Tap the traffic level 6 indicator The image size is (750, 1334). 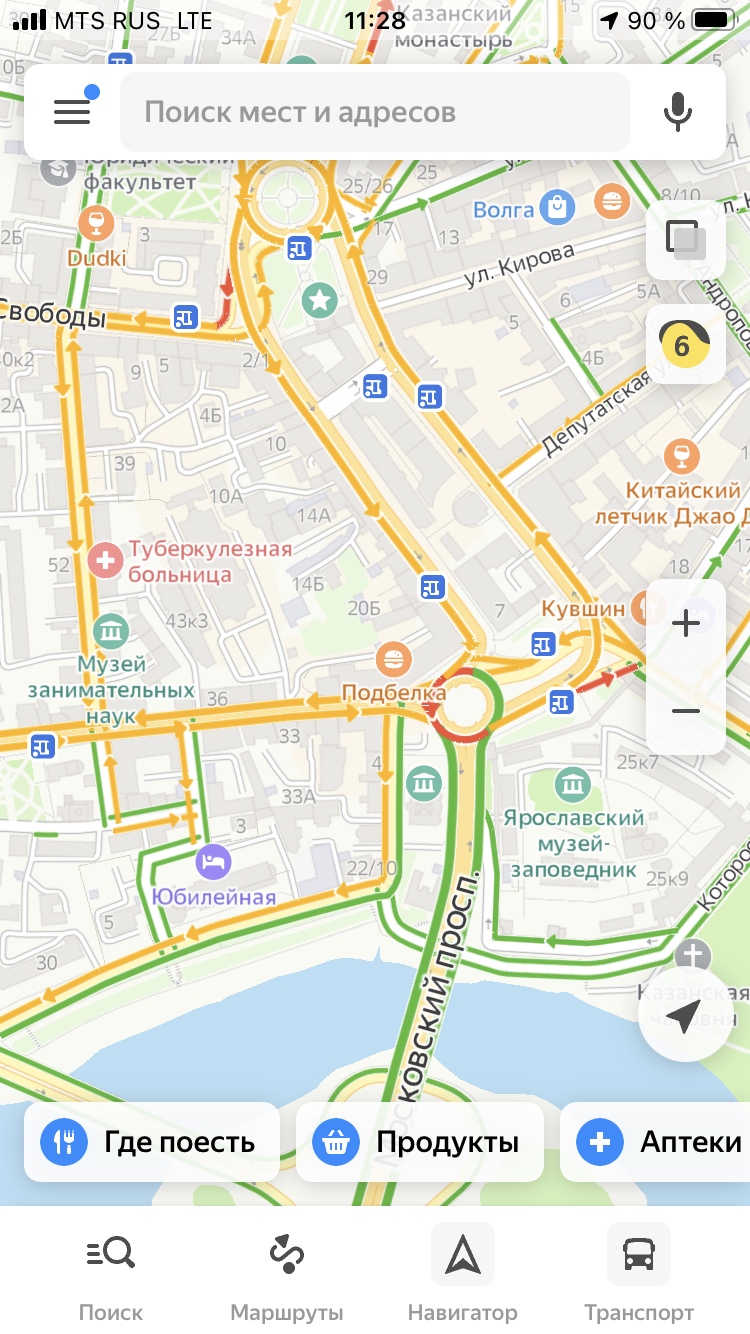tap(685, 345)
